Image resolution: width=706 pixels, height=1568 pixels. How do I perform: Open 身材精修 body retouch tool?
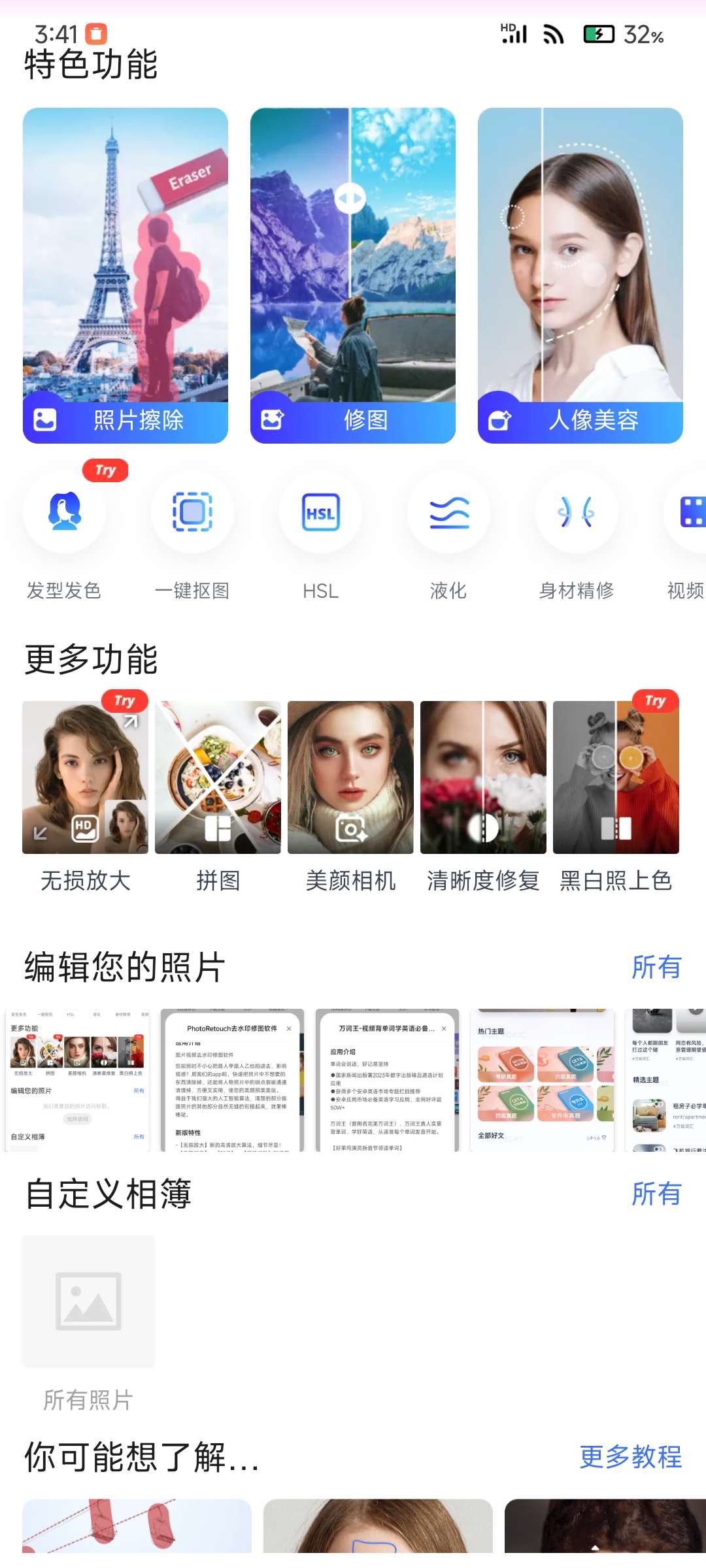[x=577, y=513]
